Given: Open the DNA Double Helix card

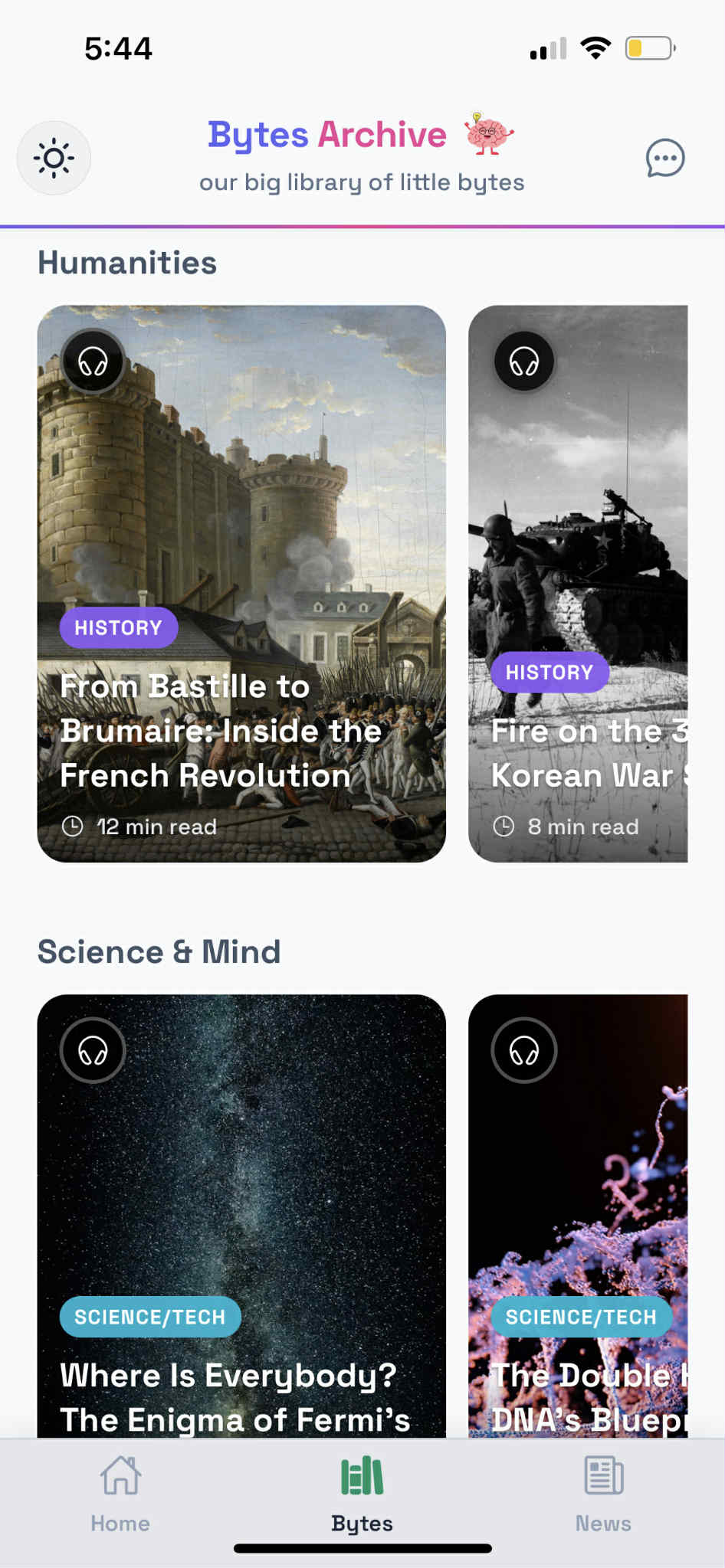Looking at the screenshot, I should [578, 1226].
